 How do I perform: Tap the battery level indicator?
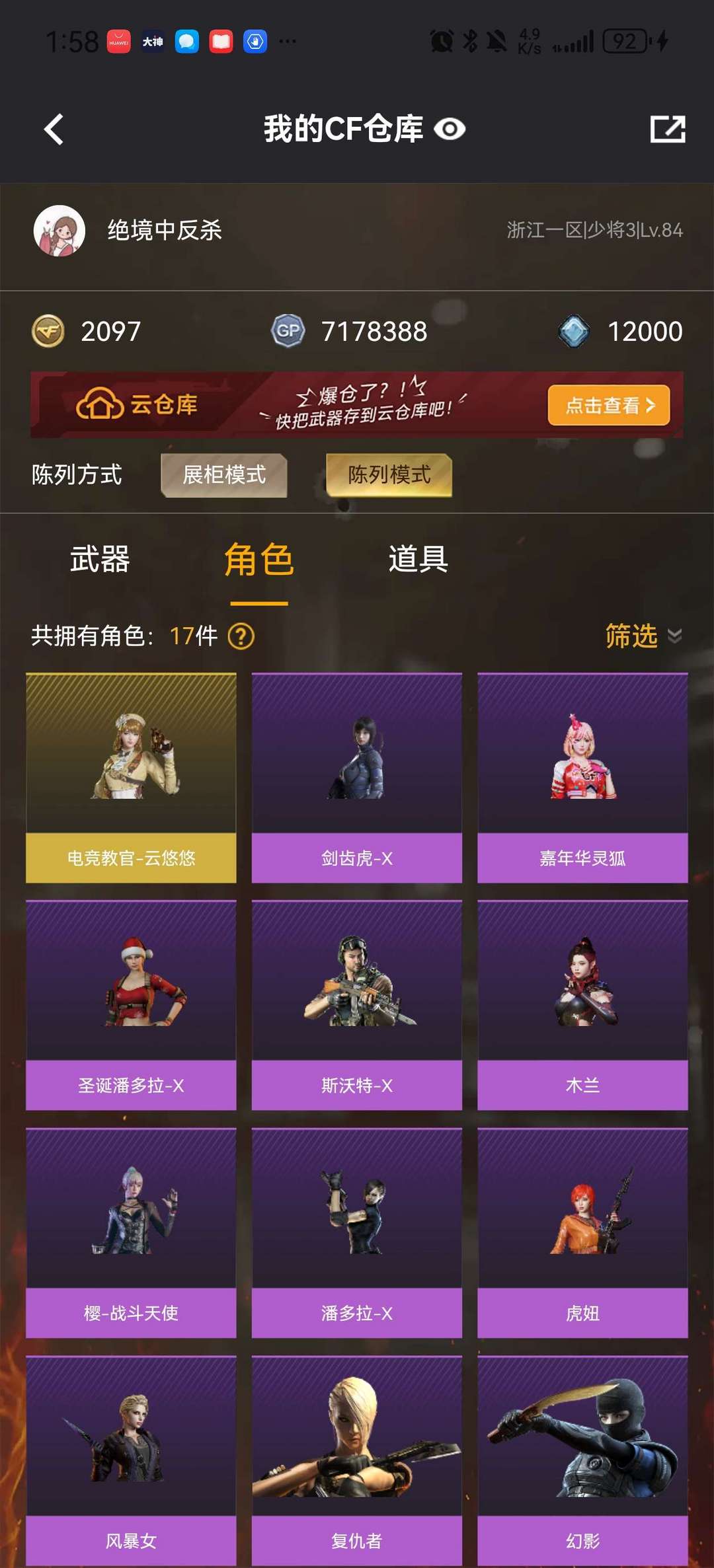point(624,41)
